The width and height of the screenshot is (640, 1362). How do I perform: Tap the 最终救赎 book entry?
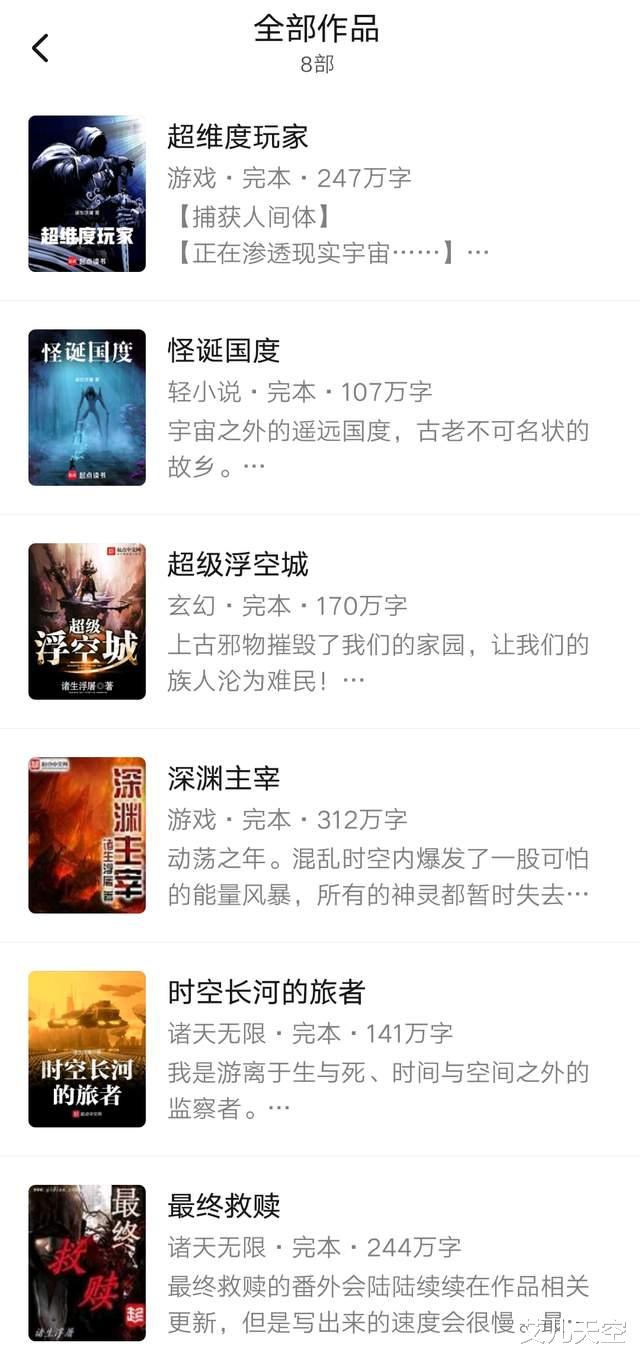(x=224, y=1206)
